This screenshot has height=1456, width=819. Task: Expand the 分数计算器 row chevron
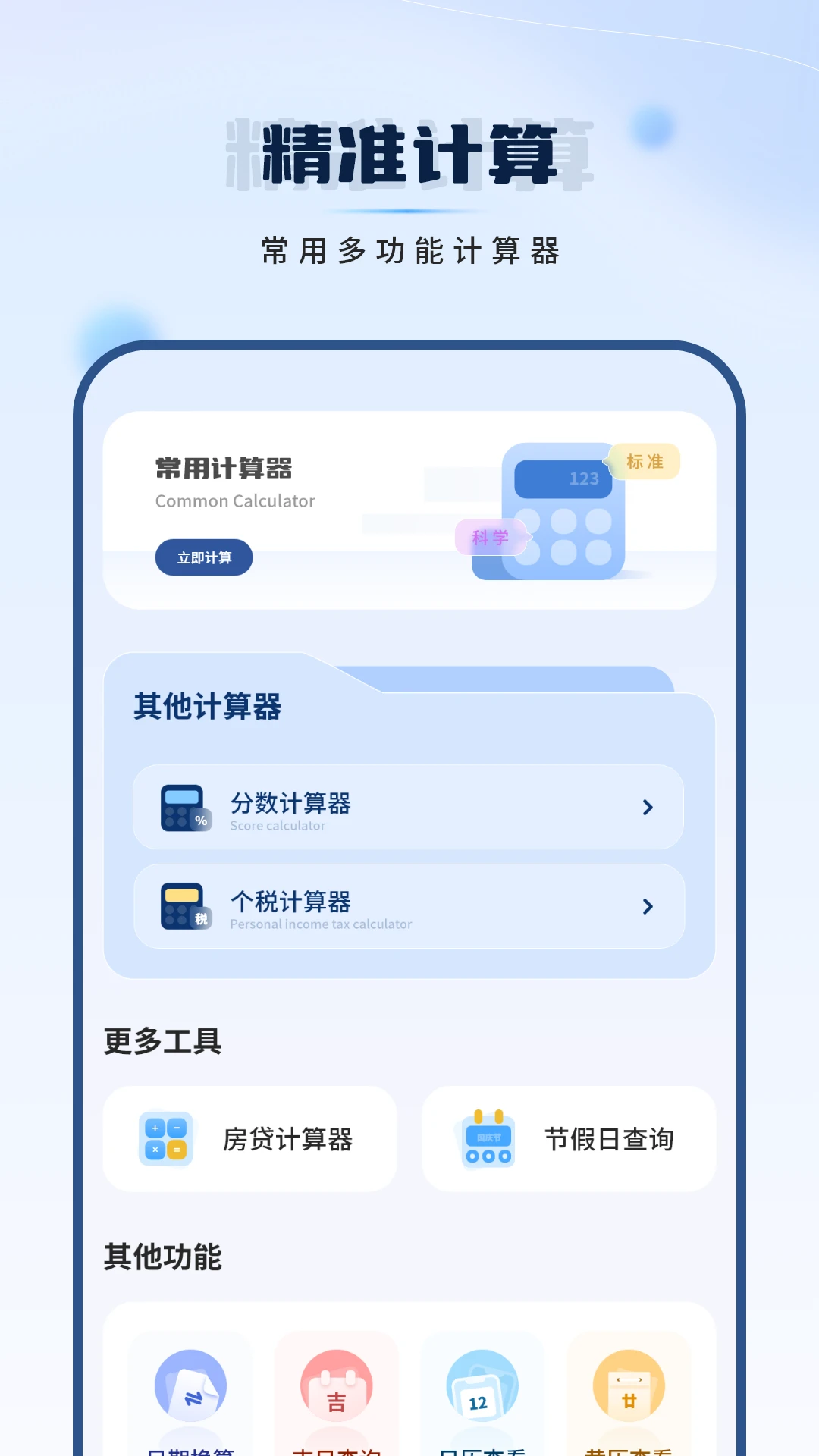click(648, 808)
